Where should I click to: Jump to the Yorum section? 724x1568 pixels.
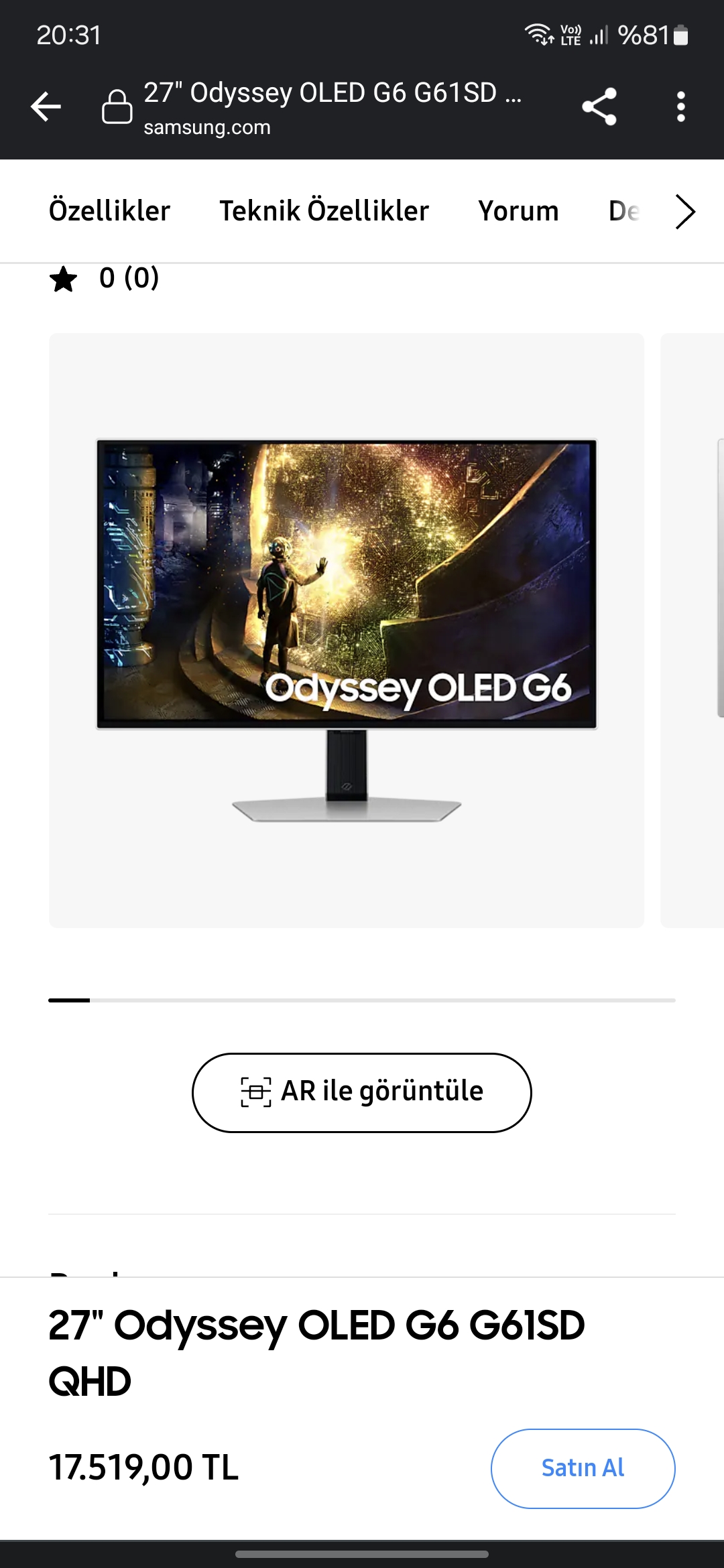[x=518, y=211]
